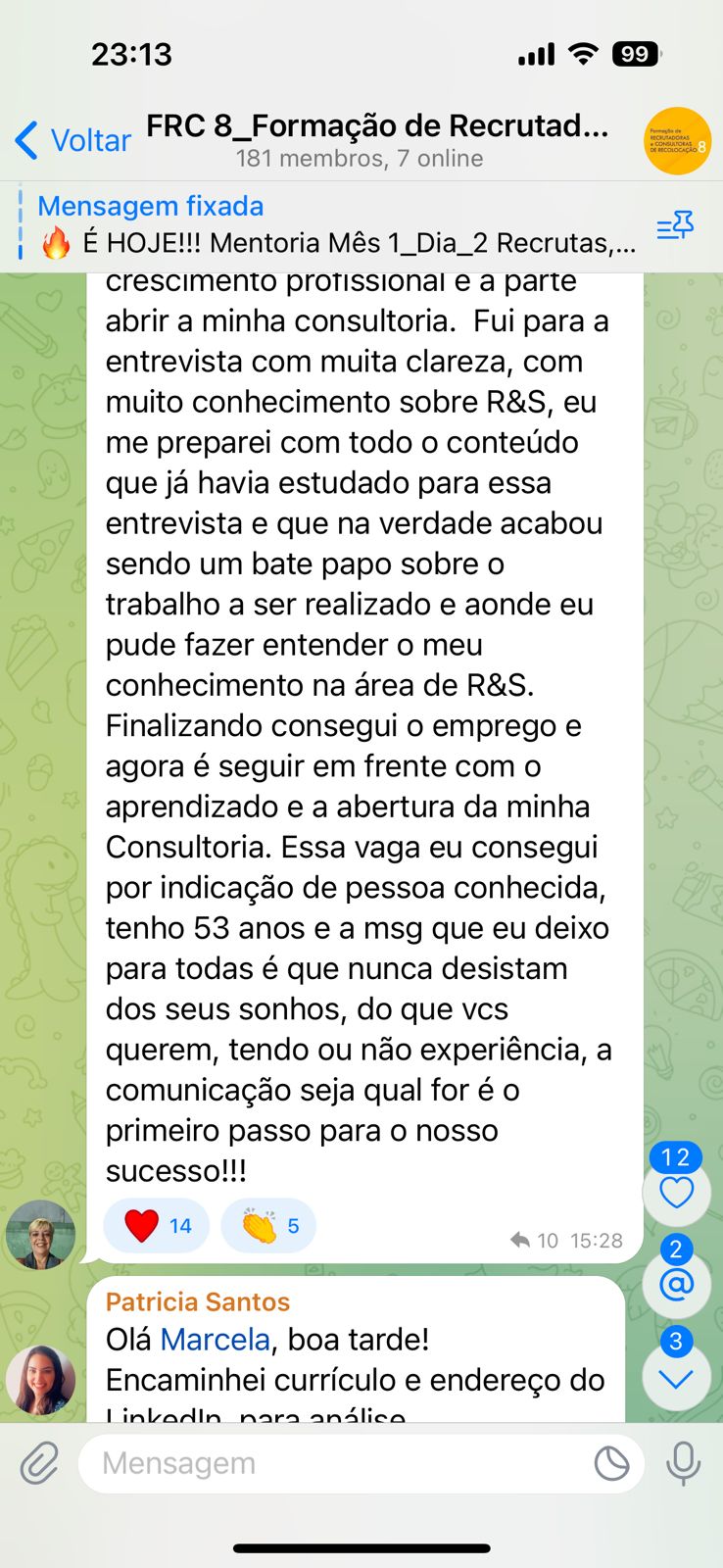723x1568 pixels.
Task: Go back with the Voltar button
Action: click(73, 140)
